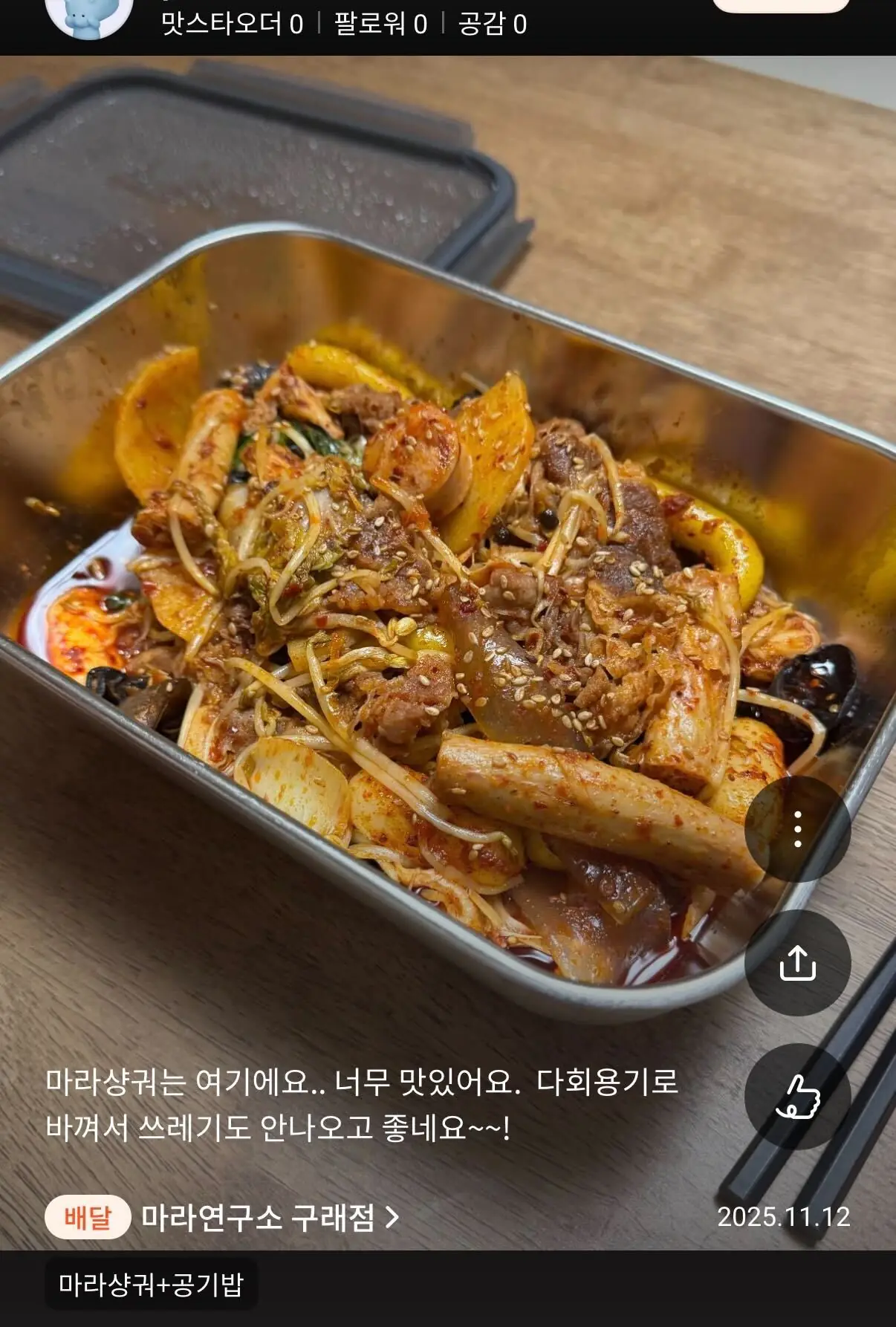Open 마라연구소 구래점 restaurant page

tap(270, 1218)
